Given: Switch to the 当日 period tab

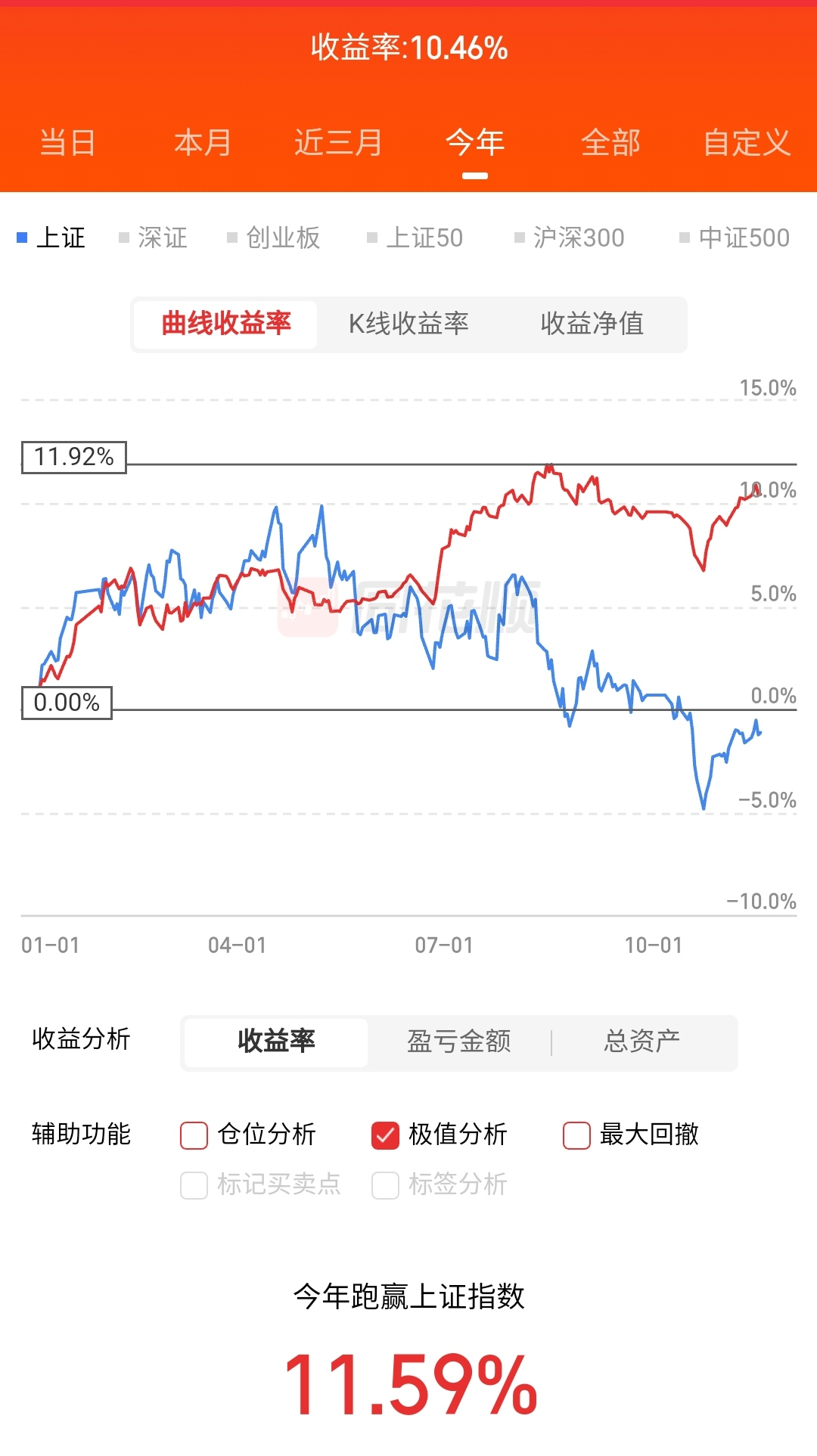Looking at the screenshot, I should click(67, 142).
